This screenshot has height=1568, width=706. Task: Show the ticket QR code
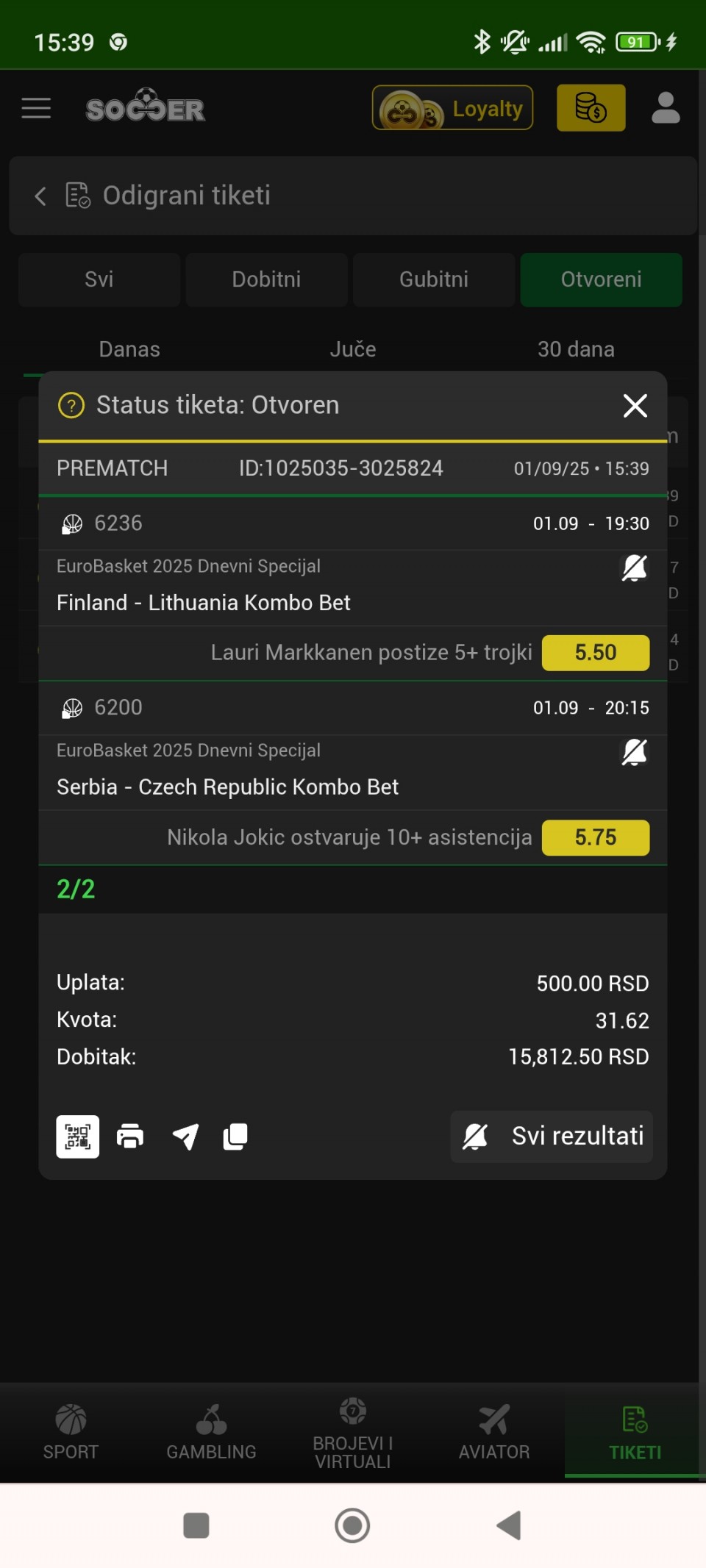tap(77, 1136)
